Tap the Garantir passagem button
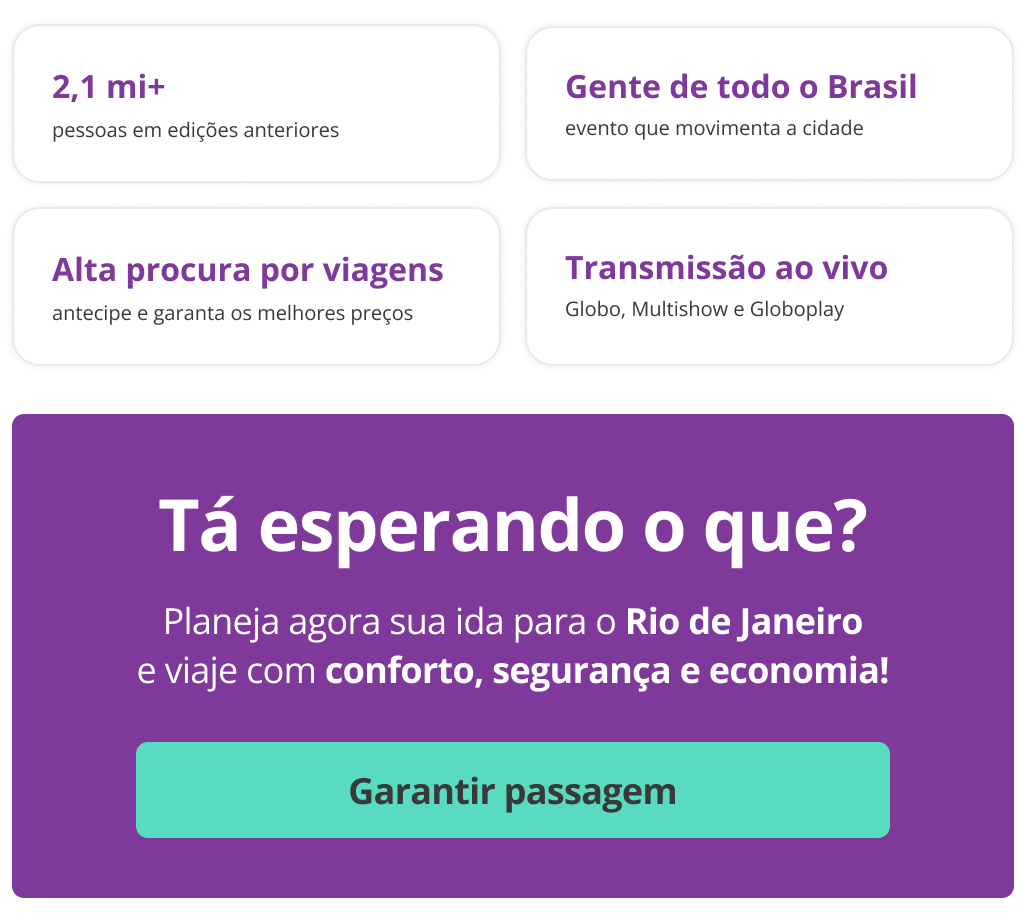This screenshot has width=1026, height=922. coord(512,790)
